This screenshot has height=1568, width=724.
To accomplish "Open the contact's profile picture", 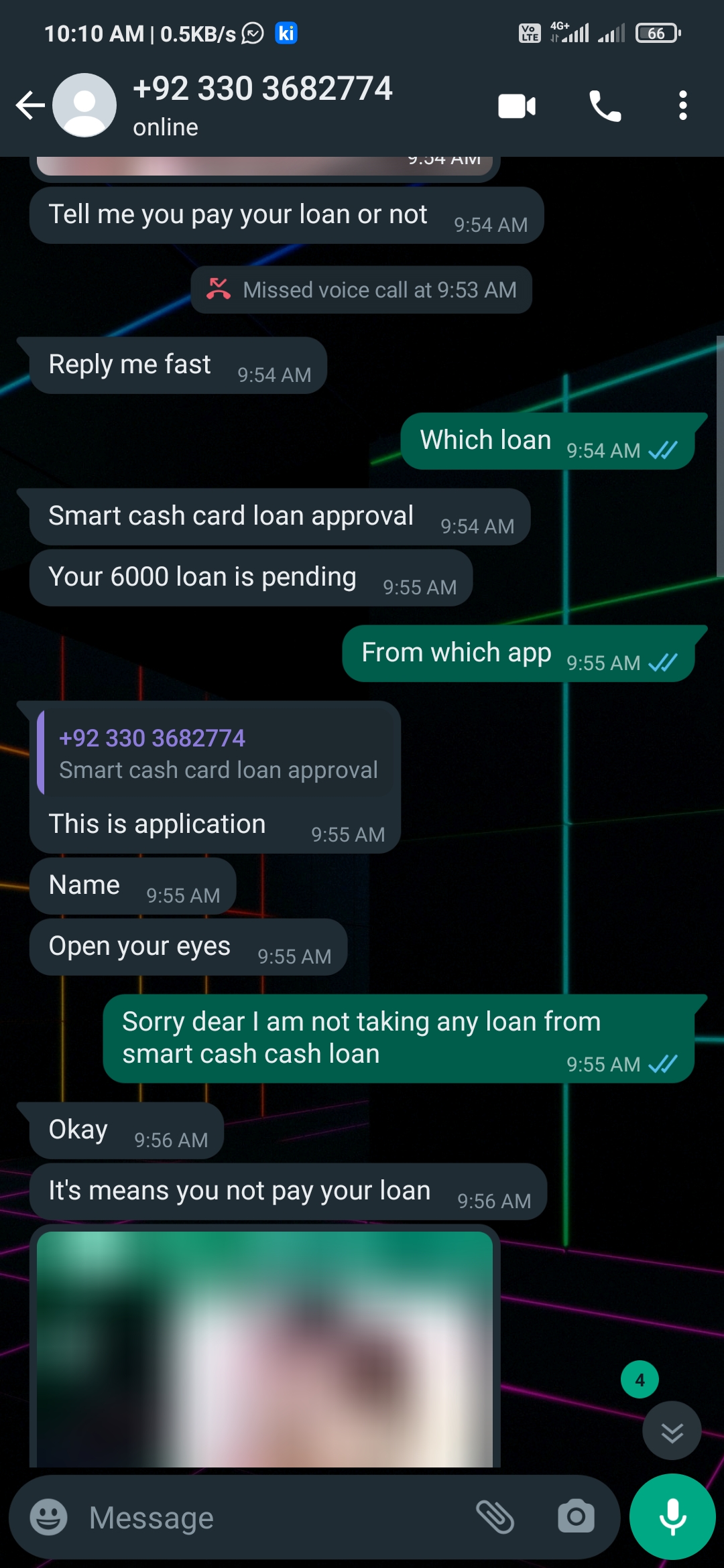I will pos(84,105).
